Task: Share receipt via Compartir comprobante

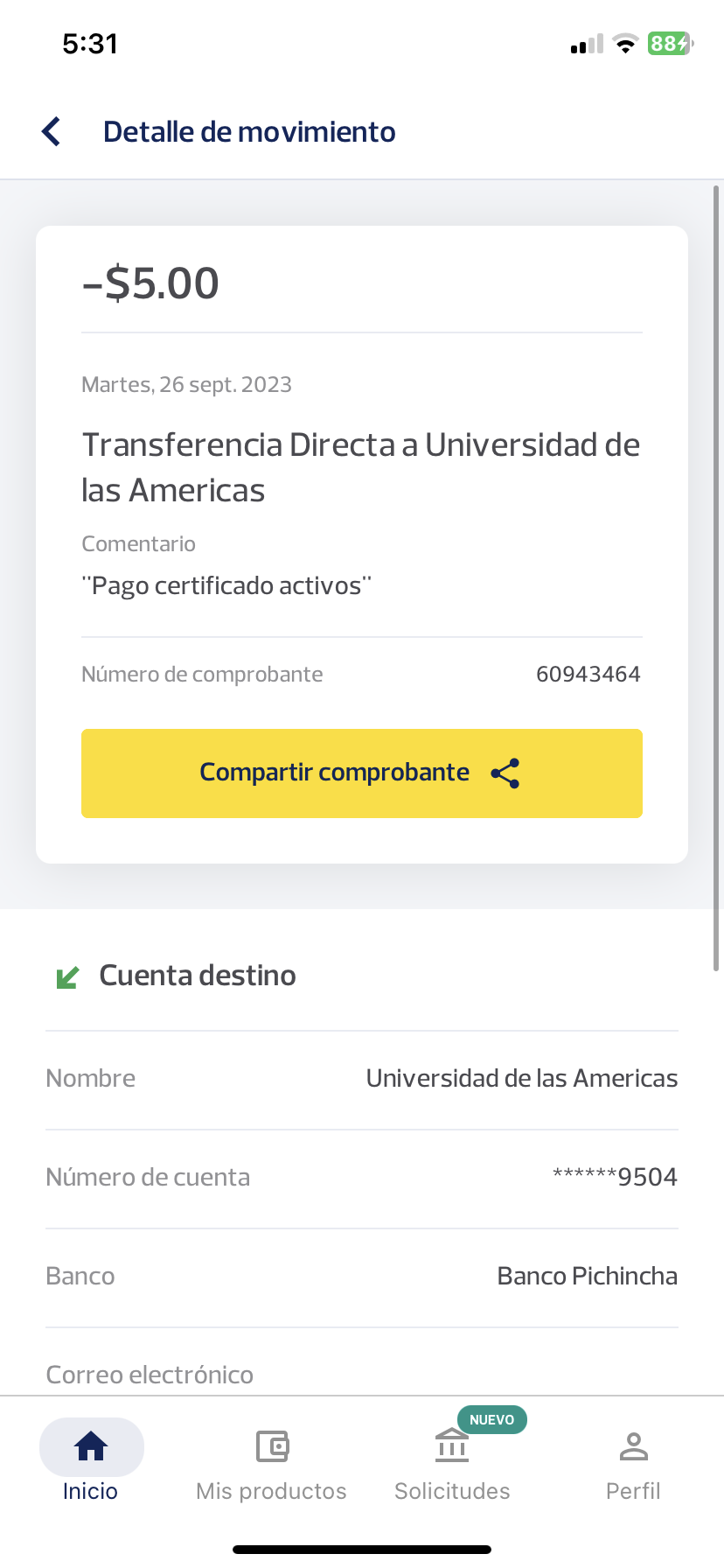Action: [x=361, y=773]
